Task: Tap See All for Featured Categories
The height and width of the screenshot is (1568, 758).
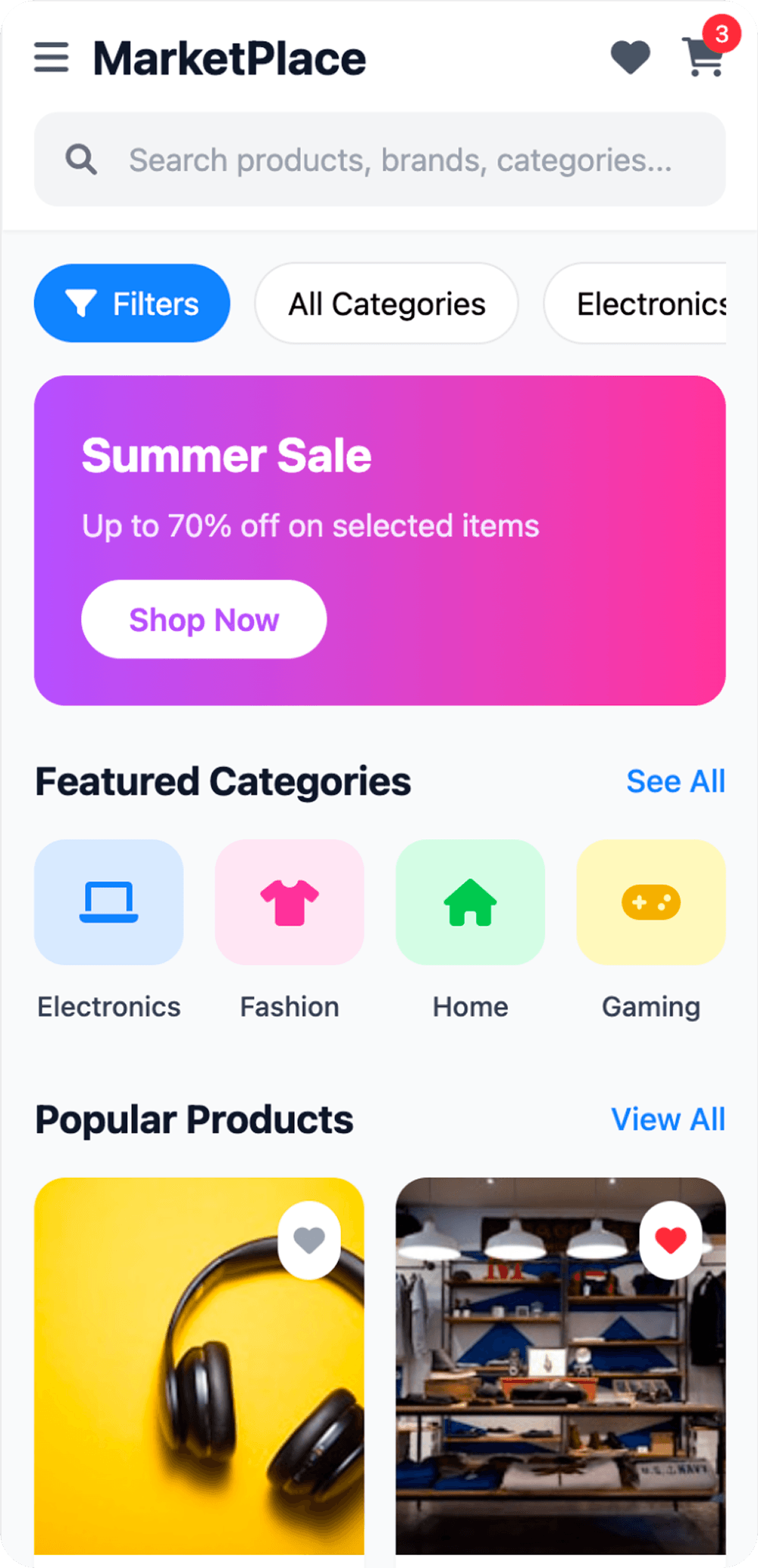Action: (x=675, y=781)
